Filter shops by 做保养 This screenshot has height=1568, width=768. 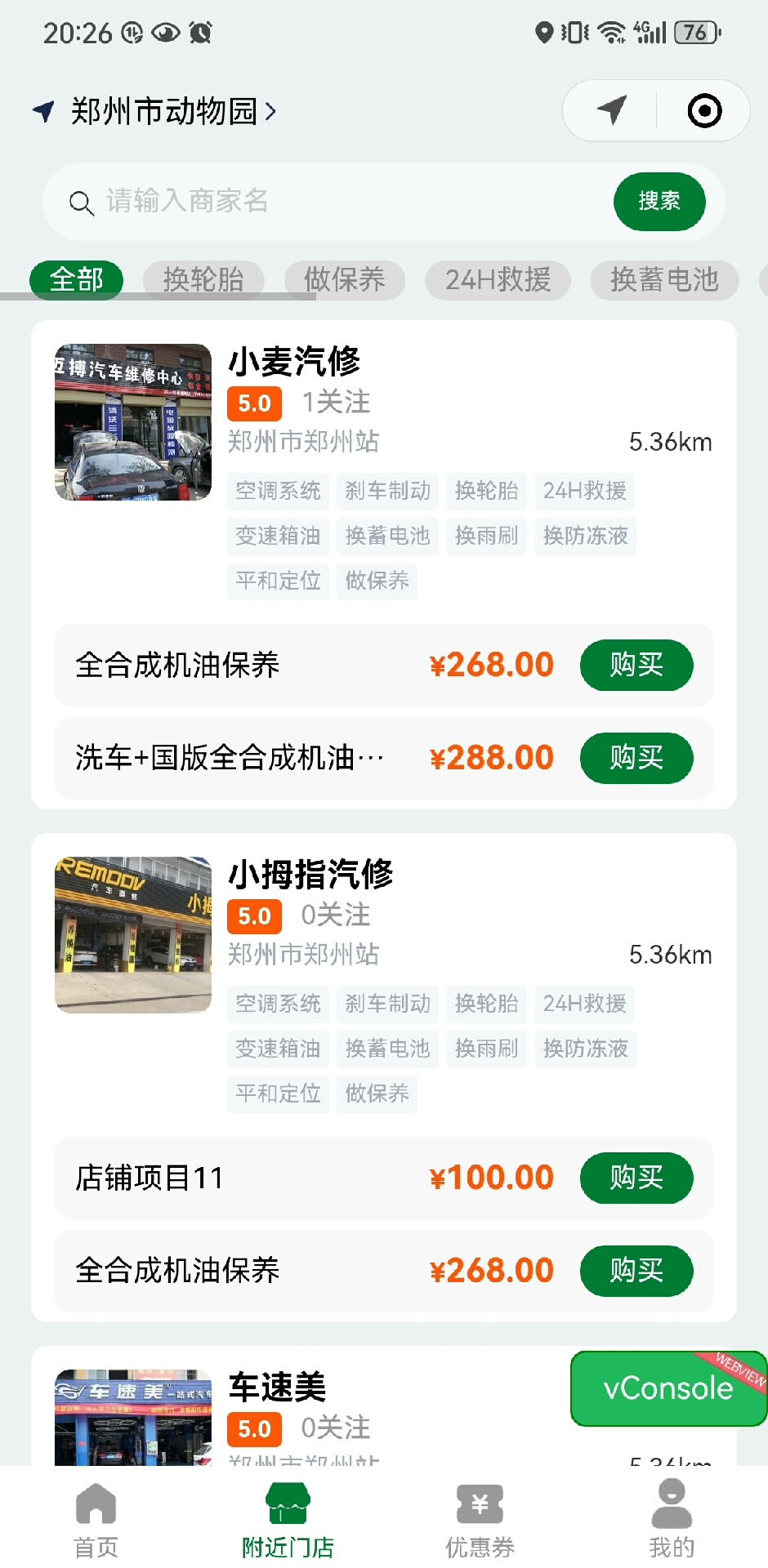click(344, 280)
